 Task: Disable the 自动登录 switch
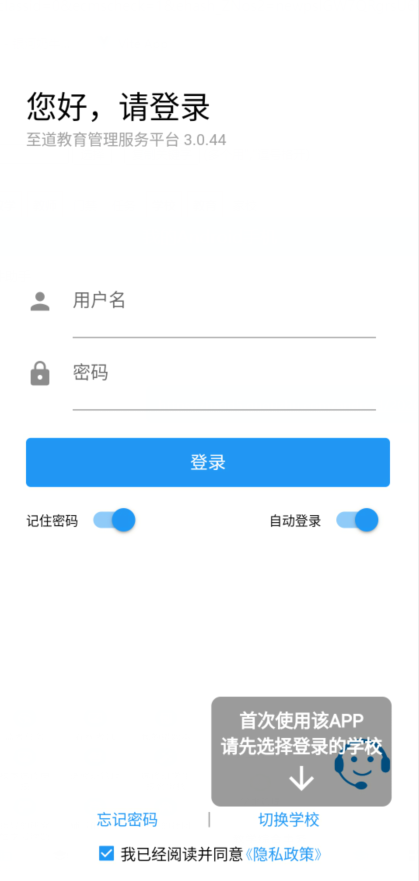tap(357, 520)
